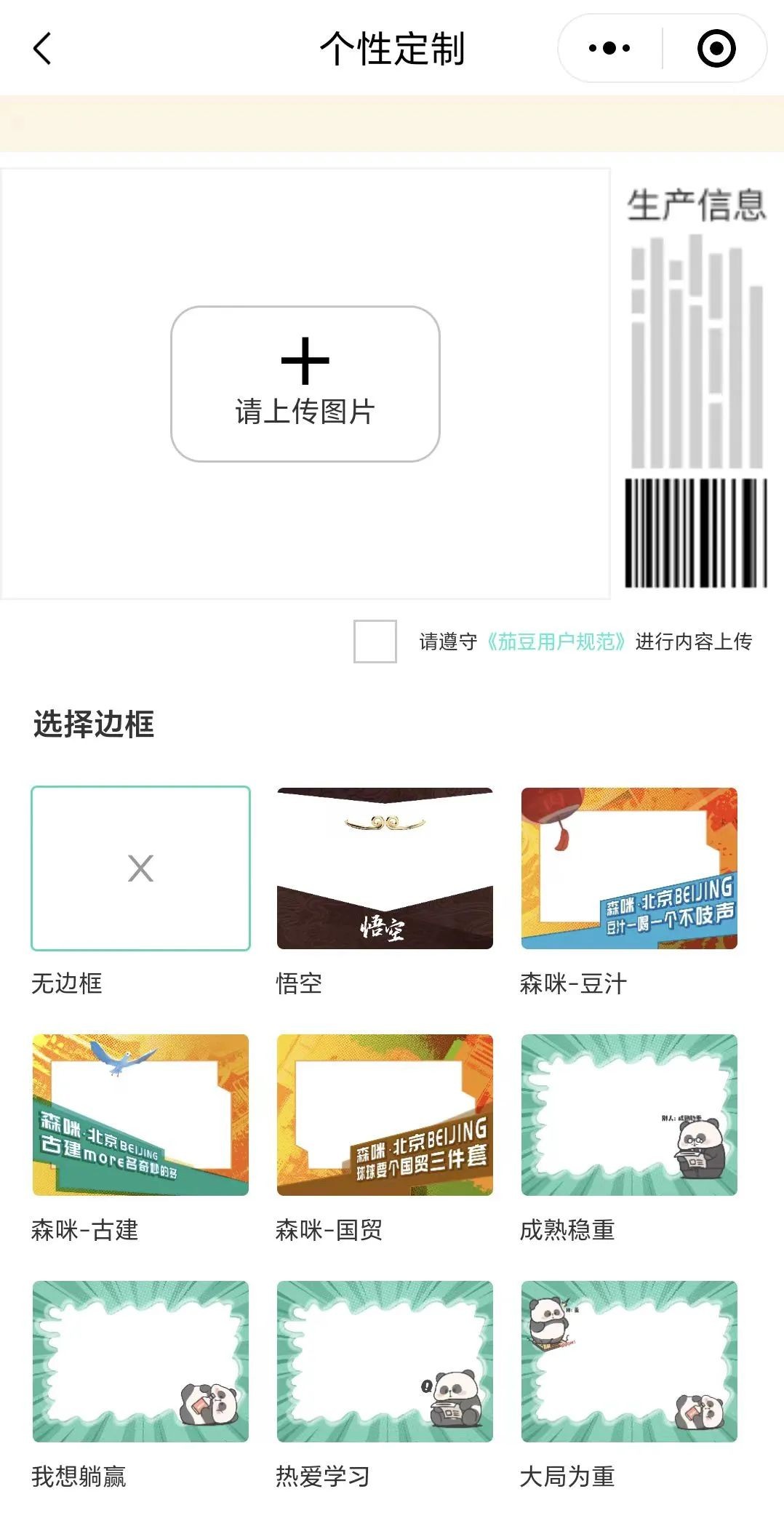The height and width of the screenshot is (1518, 784).
Task: Choose the 悟空 frame
Action: tap(385, 868)
